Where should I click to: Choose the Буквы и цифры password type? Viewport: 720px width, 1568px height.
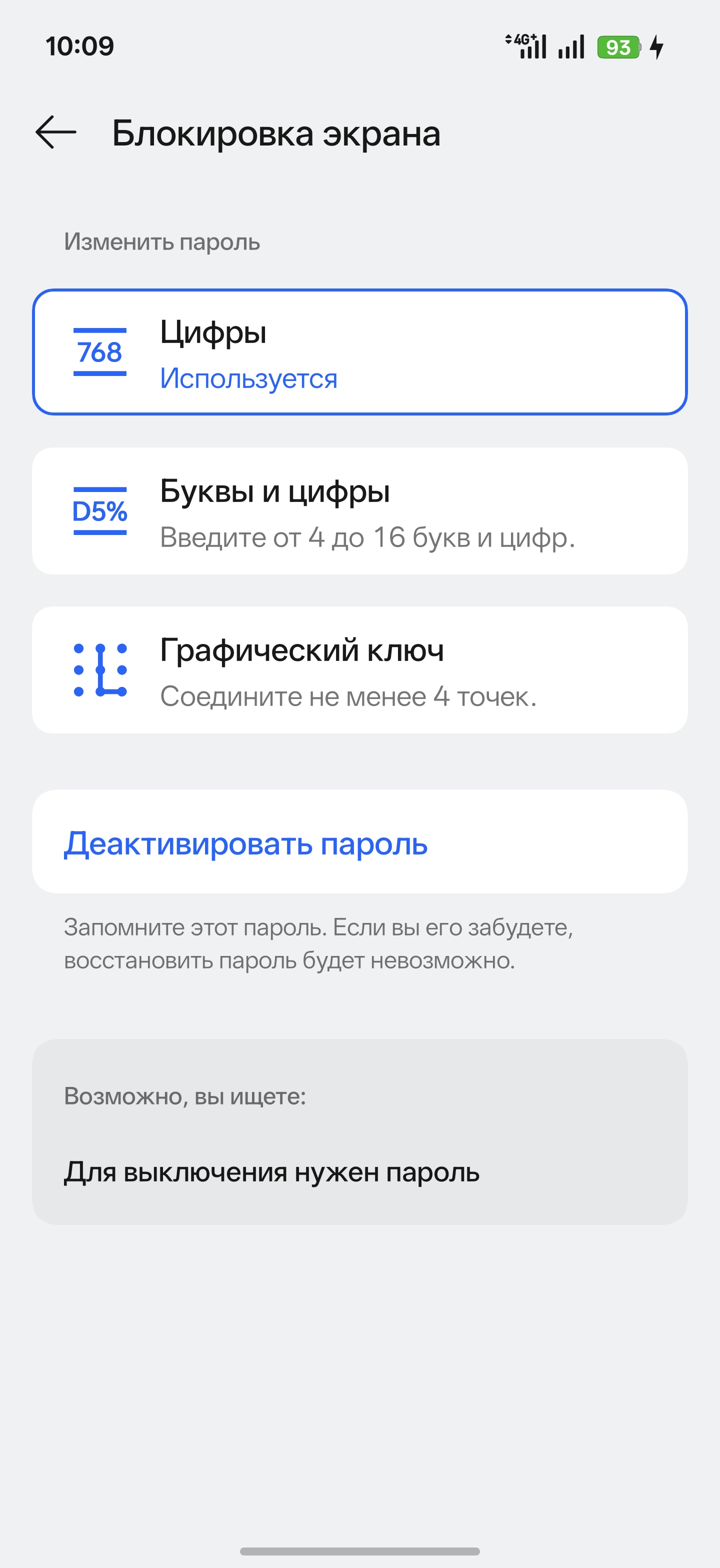pyautogui.click(x=359, y=510)
